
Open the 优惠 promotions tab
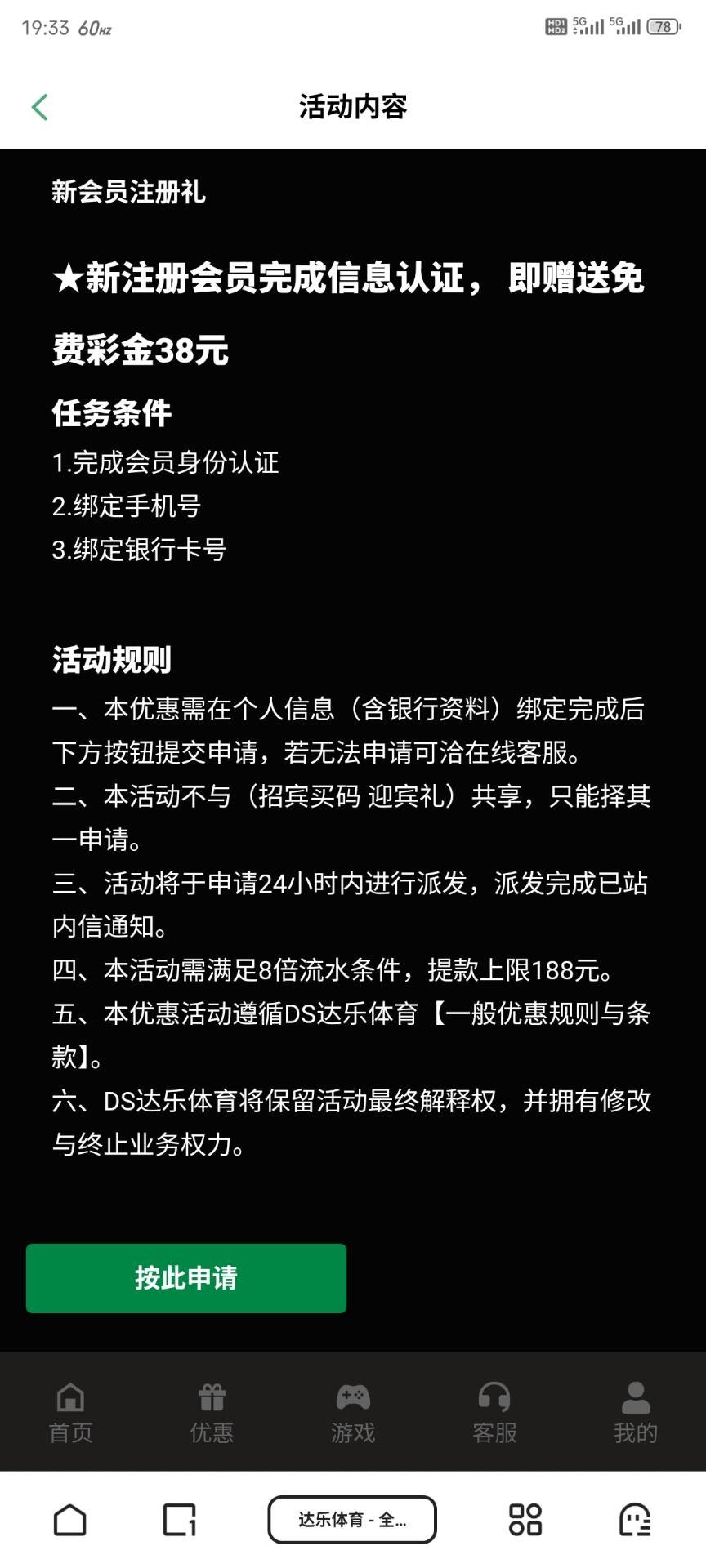[212, 1413]
